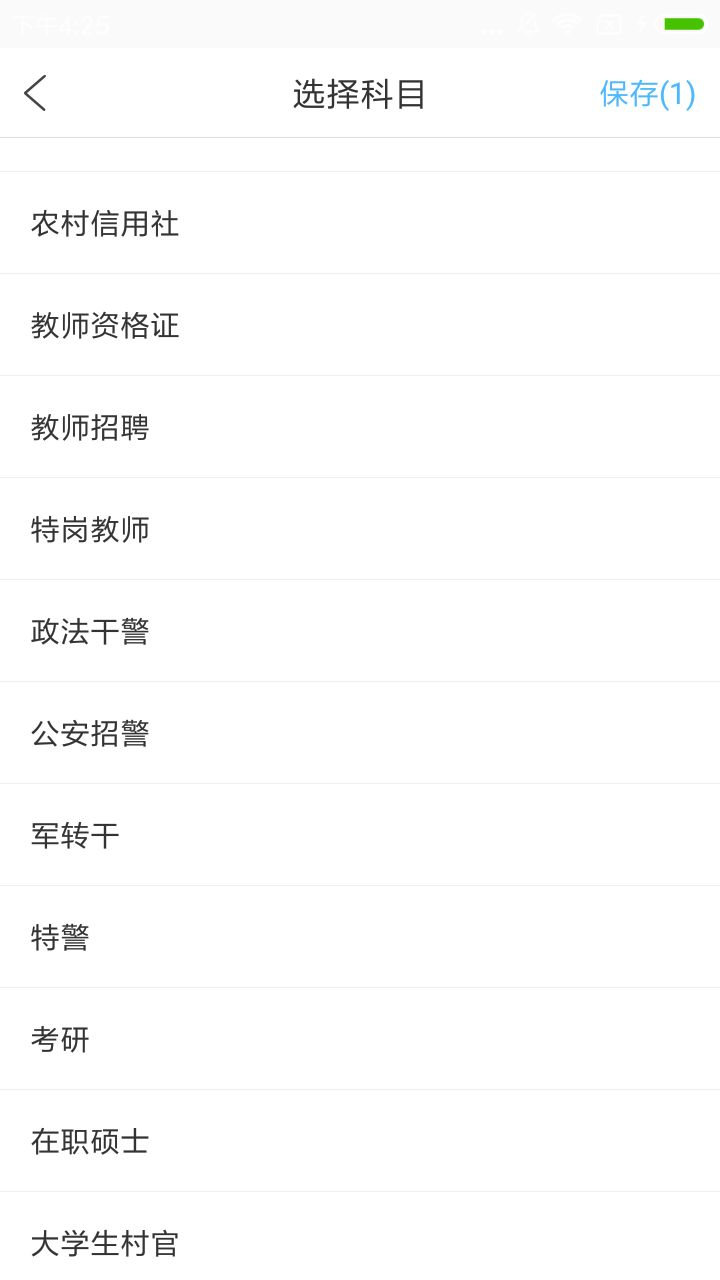Pick the 特警 subject
This screenshot has width=720, height=1280.
pyautogui.click(x=360, y=937)
